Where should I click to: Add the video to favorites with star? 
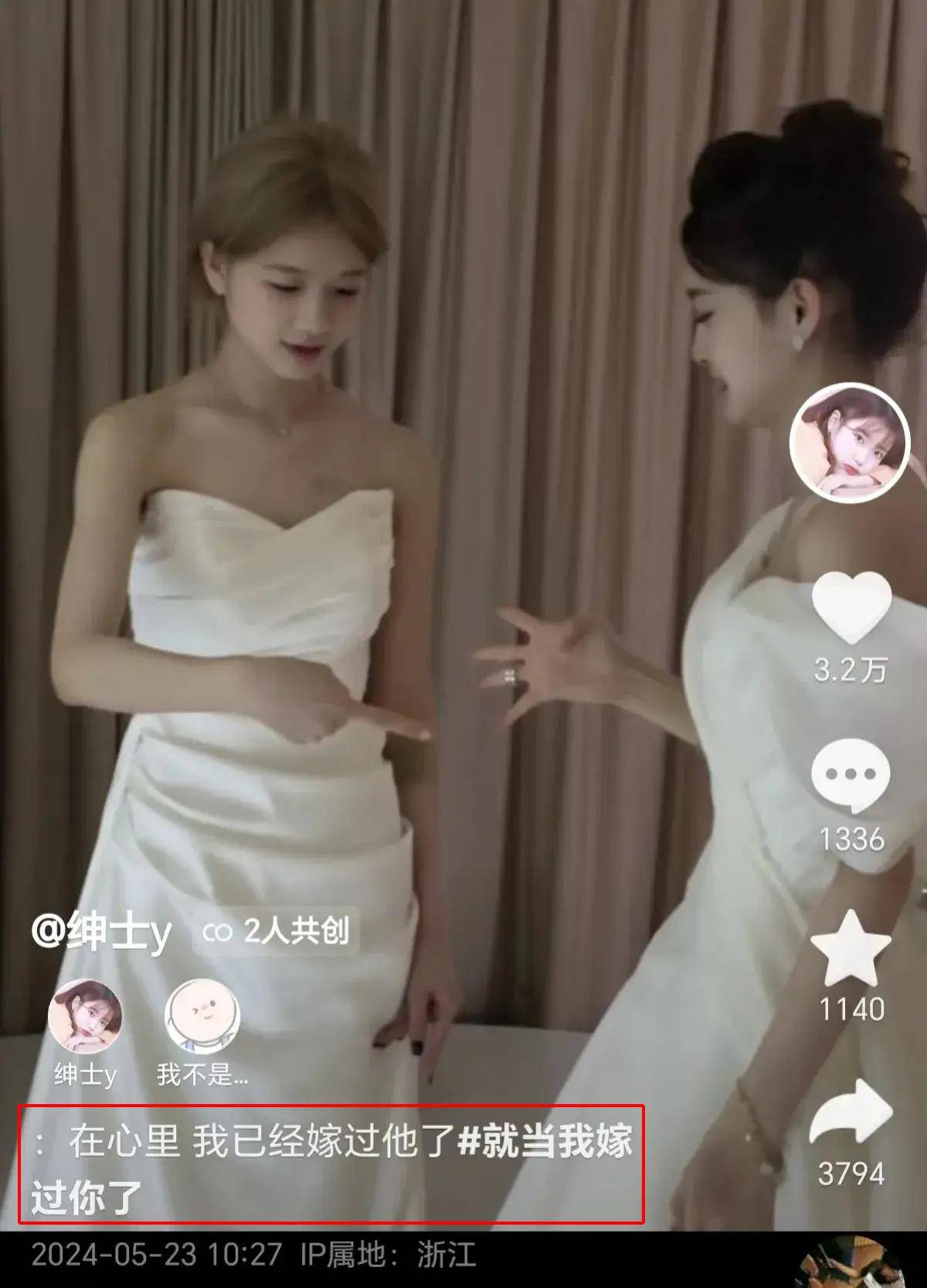tap(851, 948)
